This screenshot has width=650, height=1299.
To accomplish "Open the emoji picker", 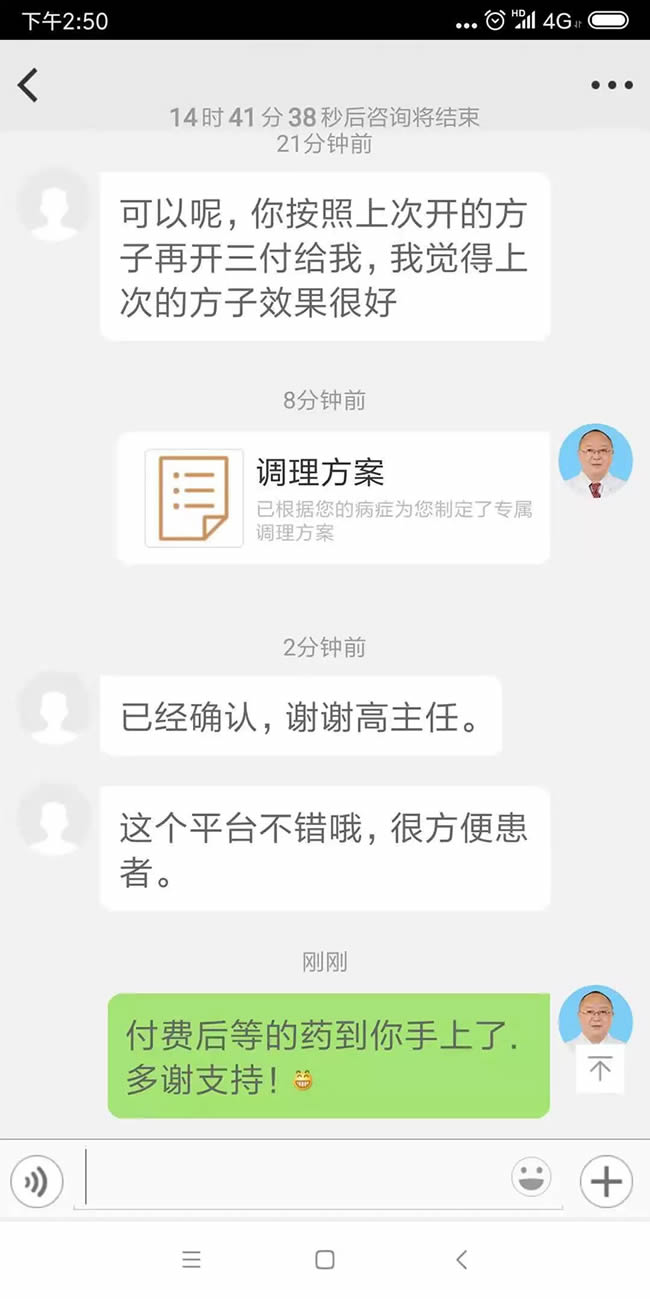I will tap(531, 1178).
